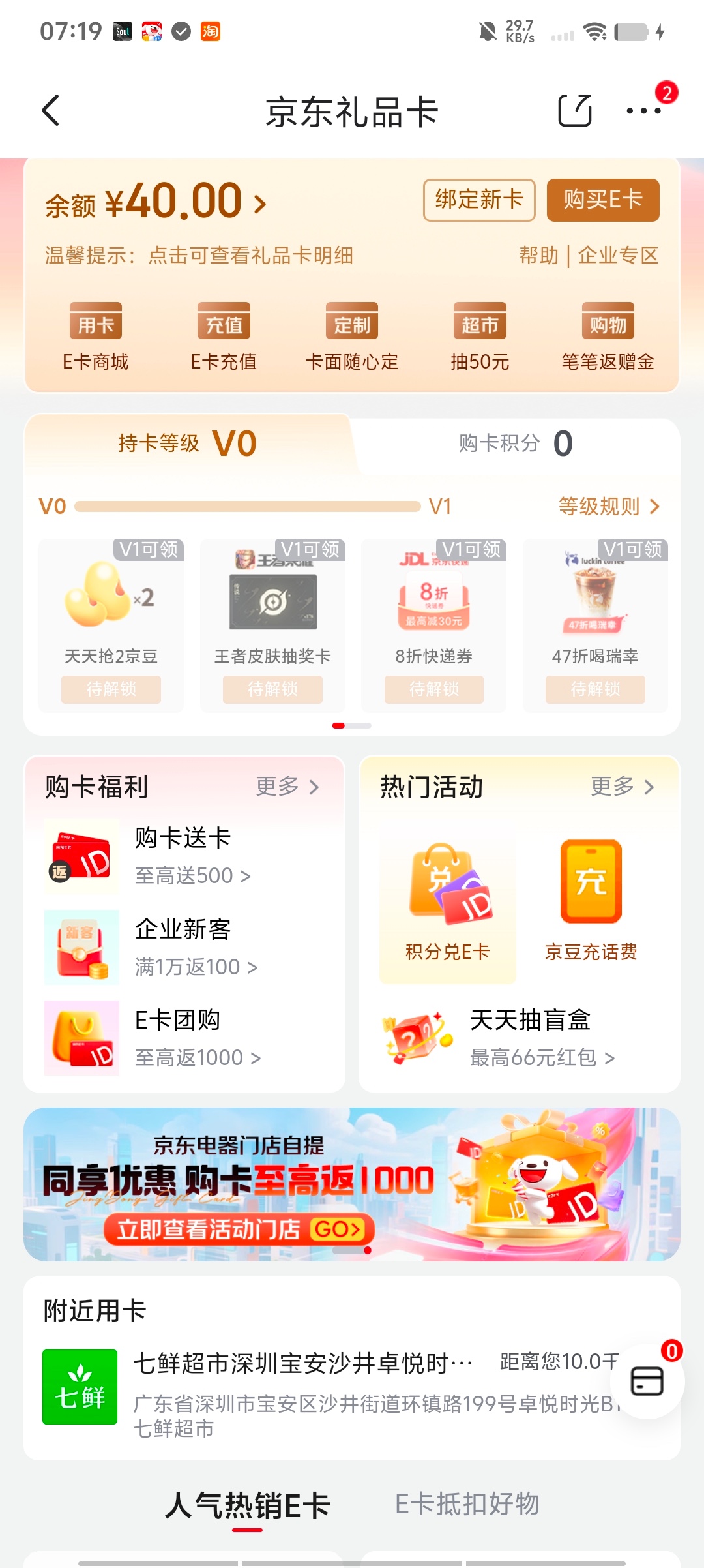Select the E卡充值 shortcut
The width and height of the screenshot is (704, 1568).
point(224,337)
